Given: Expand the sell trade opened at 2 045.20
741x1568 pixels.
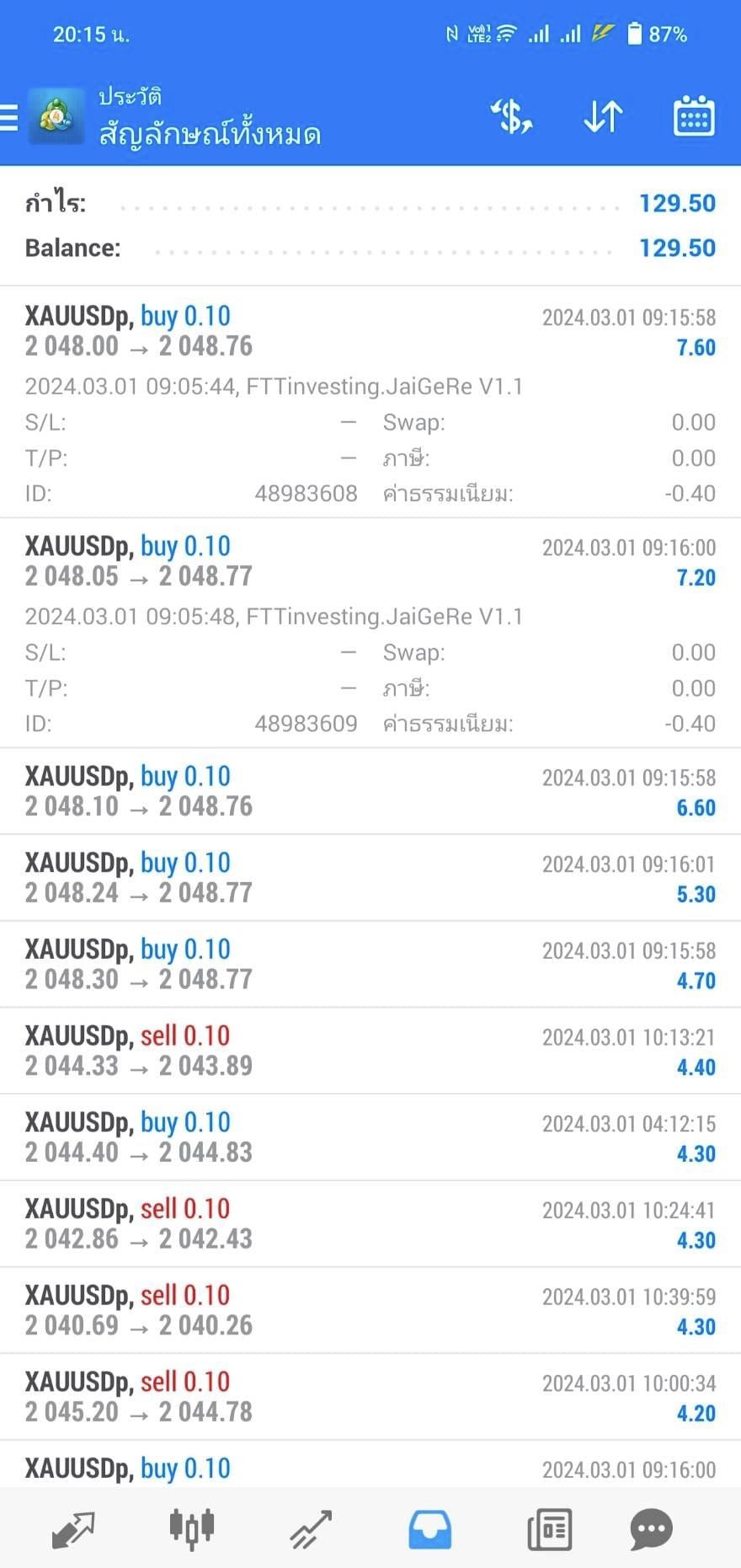Looking at the screenshot, I should 370,1397.
